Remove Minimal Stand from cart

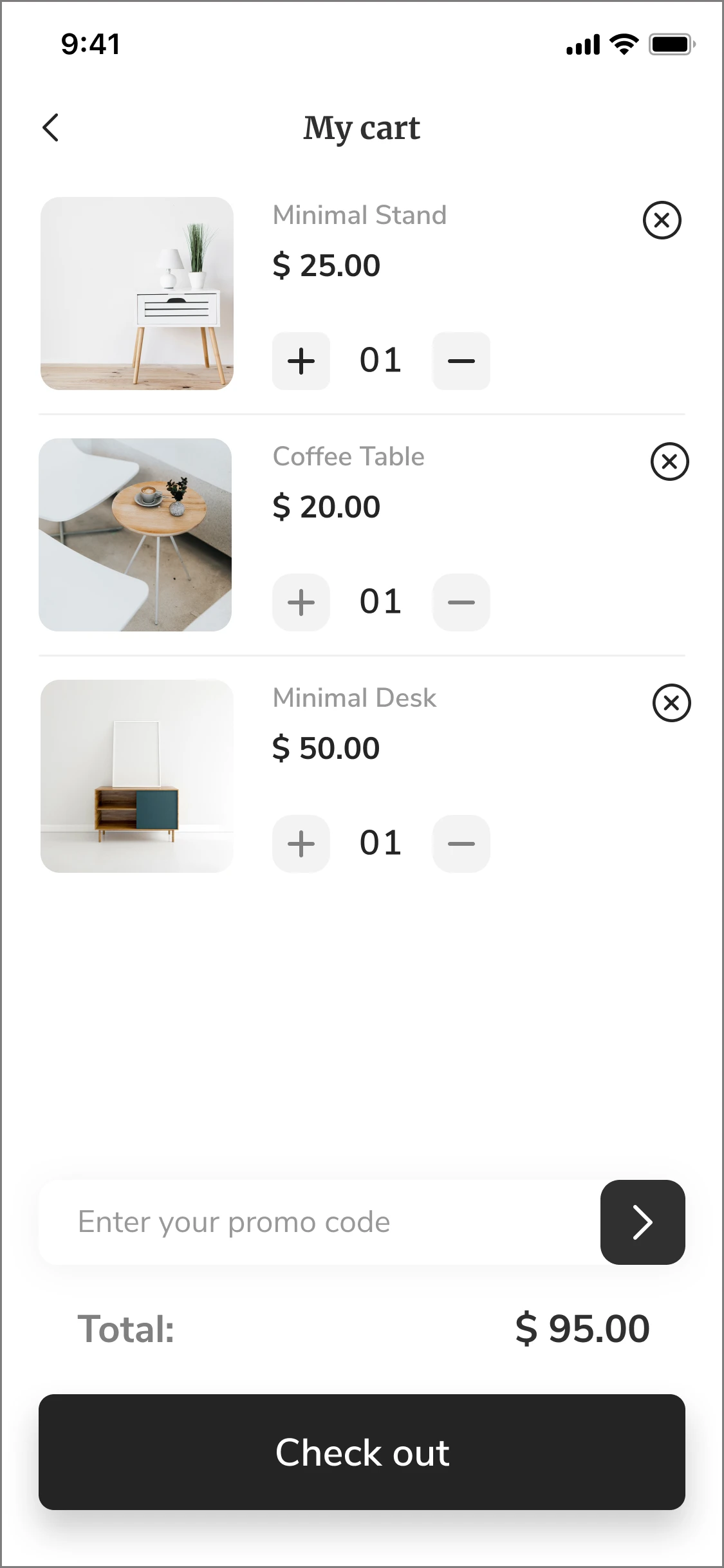(662, 220)
